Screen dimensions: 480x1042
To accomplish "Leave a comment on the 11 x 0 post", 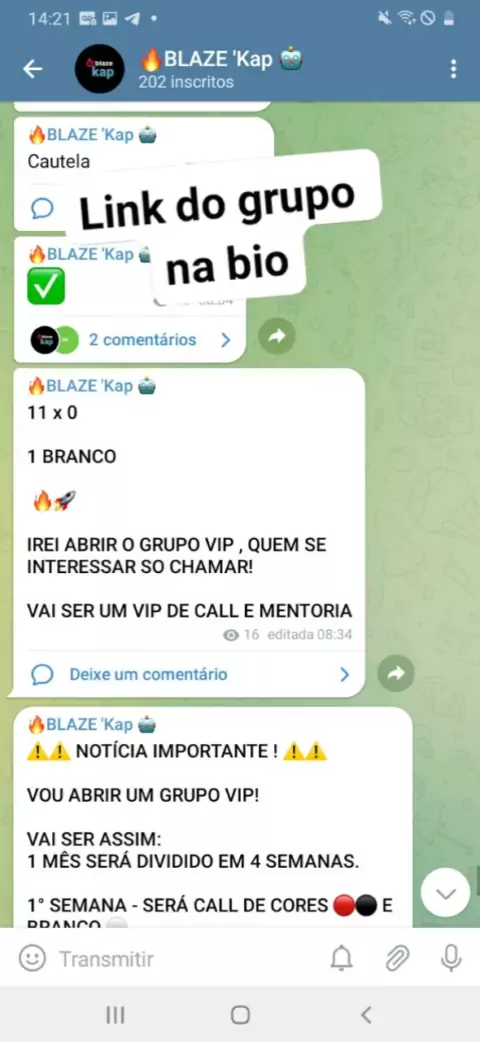I will (189, 675).
